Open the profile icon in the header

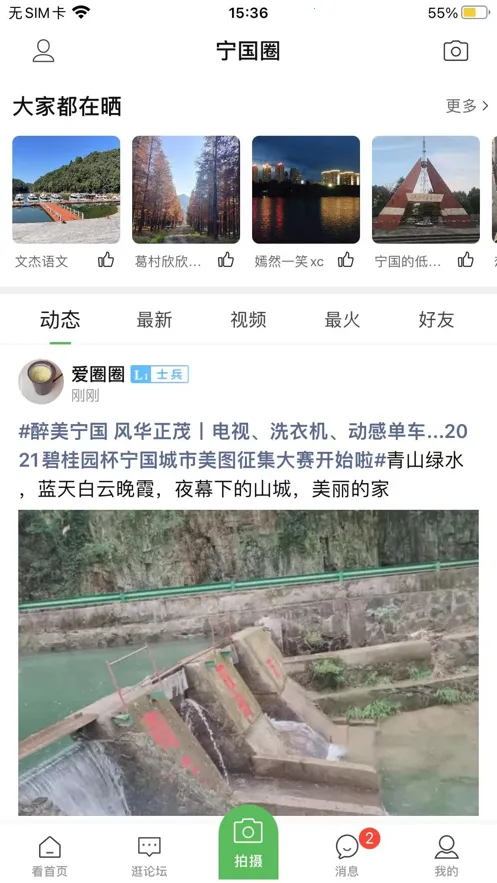[43, 51]
